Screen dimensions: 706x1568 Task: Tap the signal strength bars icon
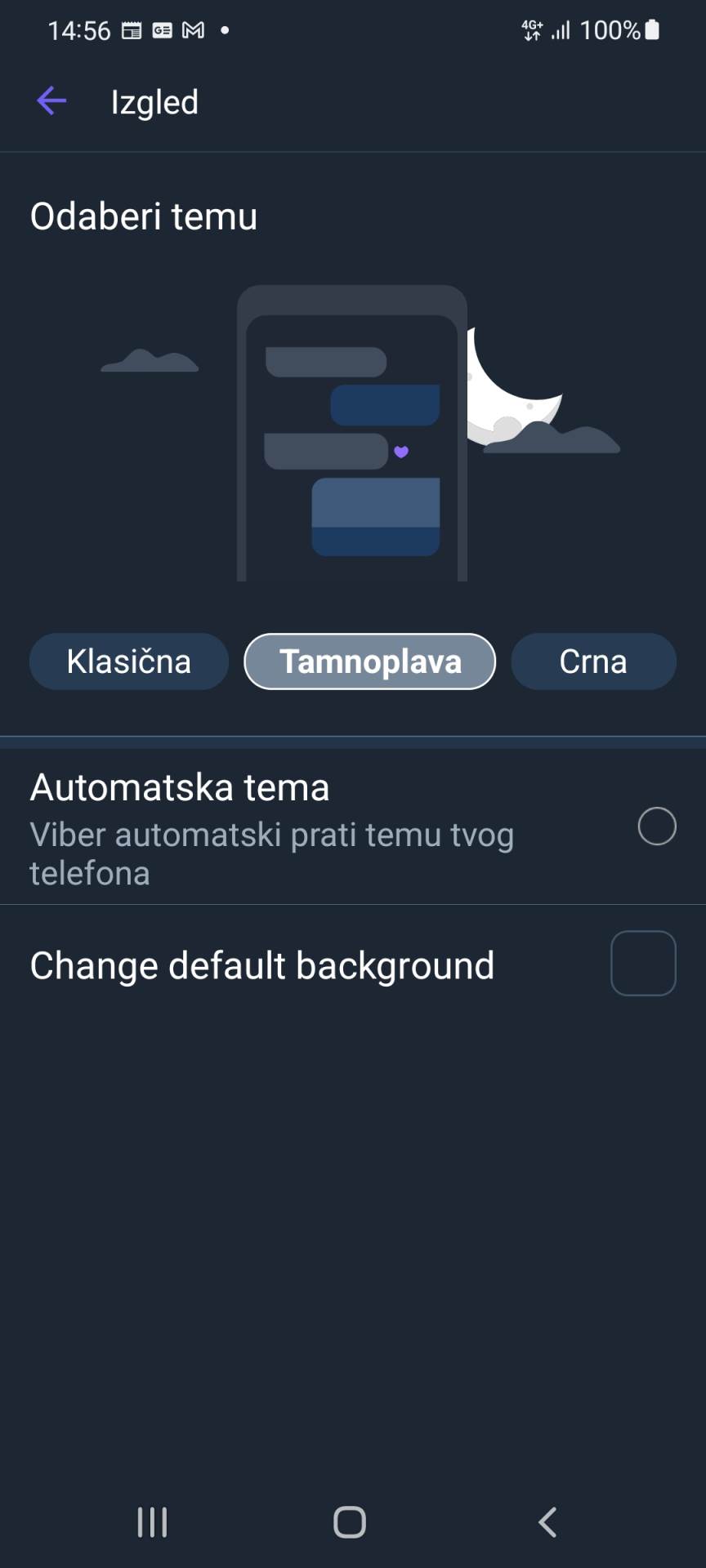[561, 30]
